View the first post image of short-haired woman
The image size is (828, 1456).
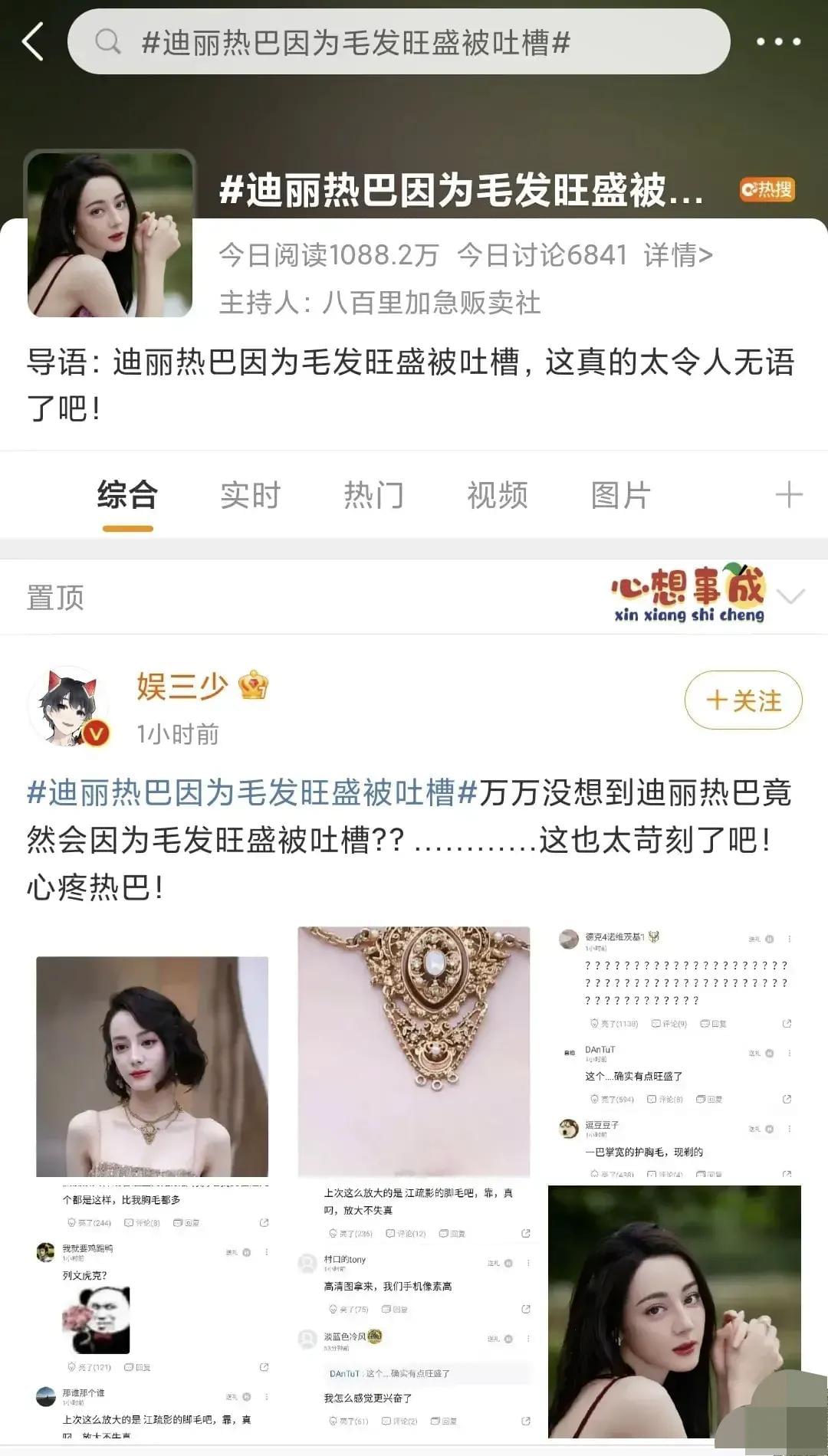(152, 1065)
